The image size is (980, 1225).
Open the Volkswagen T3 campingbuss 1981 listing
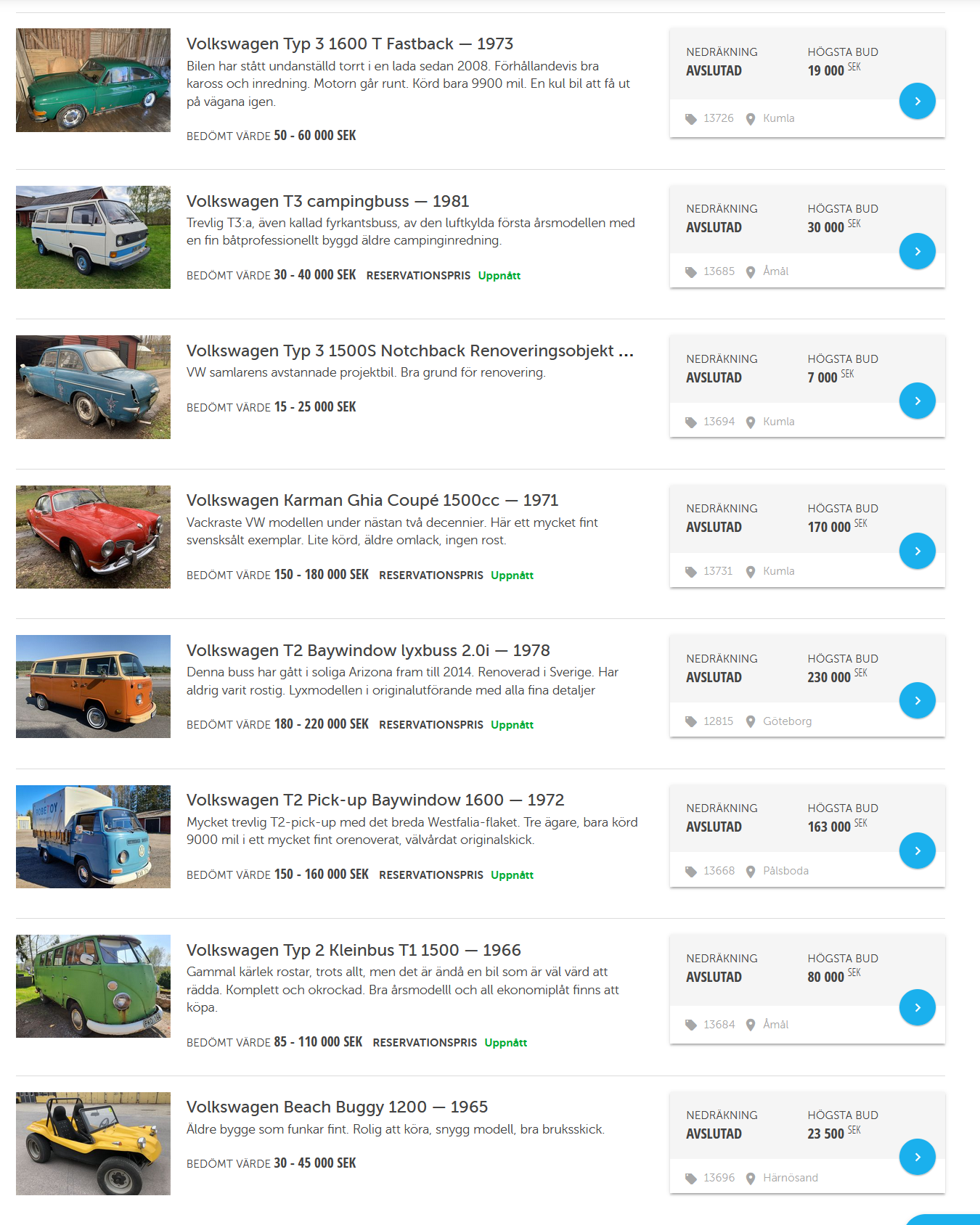pos(327,201)
